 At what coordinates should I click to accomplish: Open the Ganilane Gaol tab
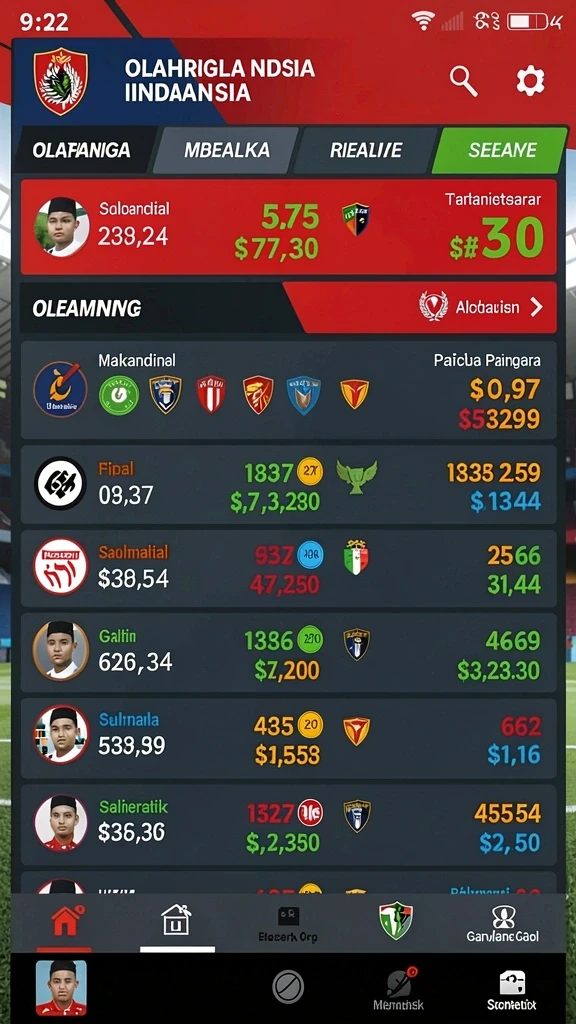503,924
